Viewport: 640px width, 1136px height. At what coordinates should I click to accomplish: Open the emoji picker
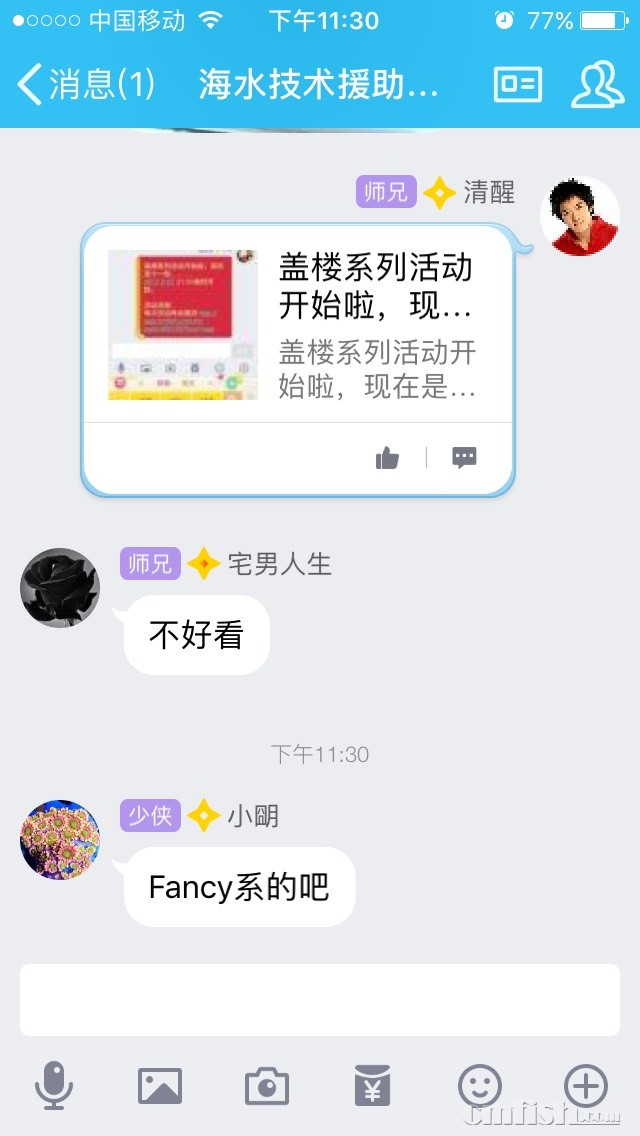tap(479, 1085)
